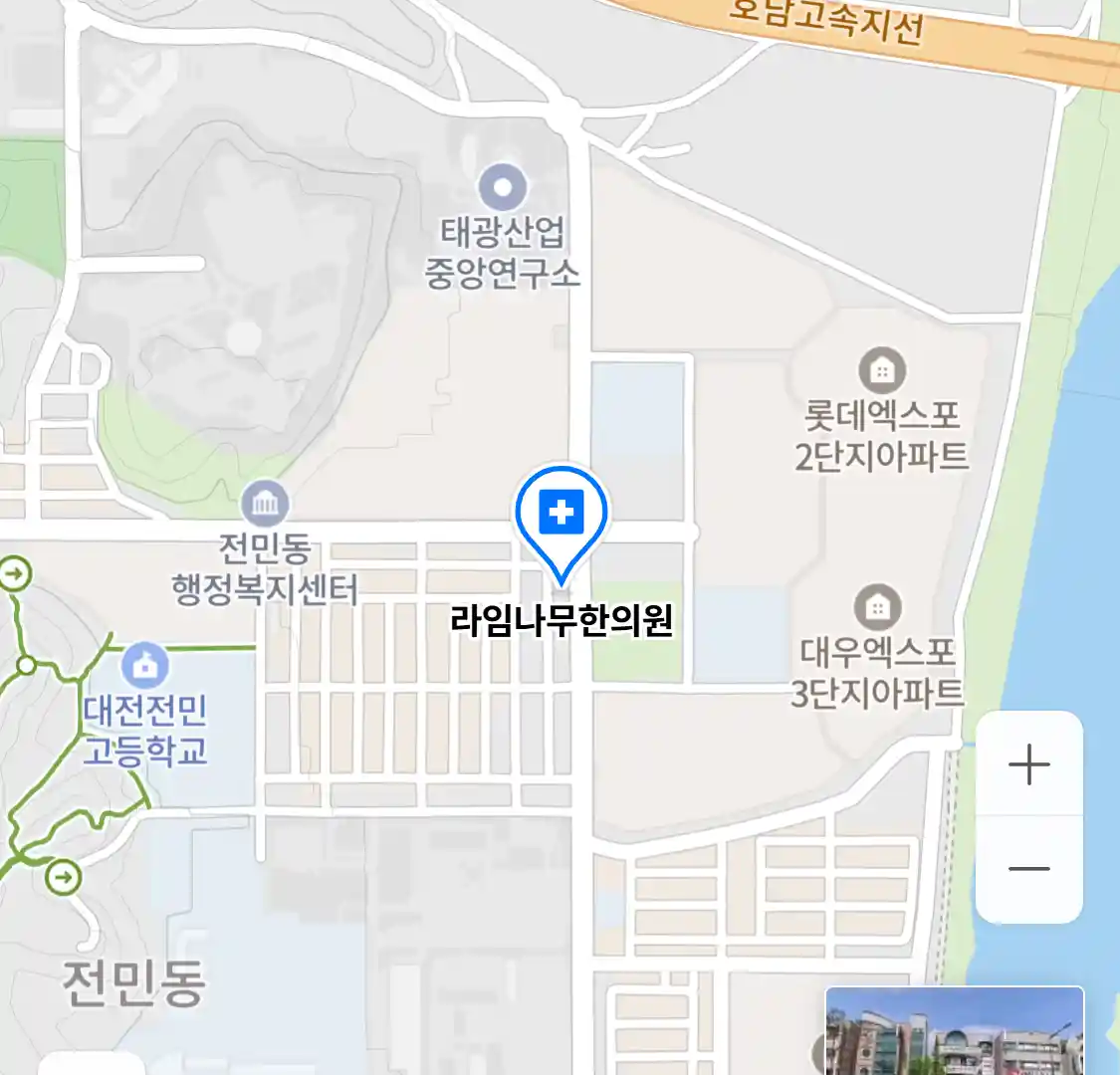Tap the 라임나무한의원 location pin
The width and height of the screenshot is (1120, 1075).
click(561, 516)
